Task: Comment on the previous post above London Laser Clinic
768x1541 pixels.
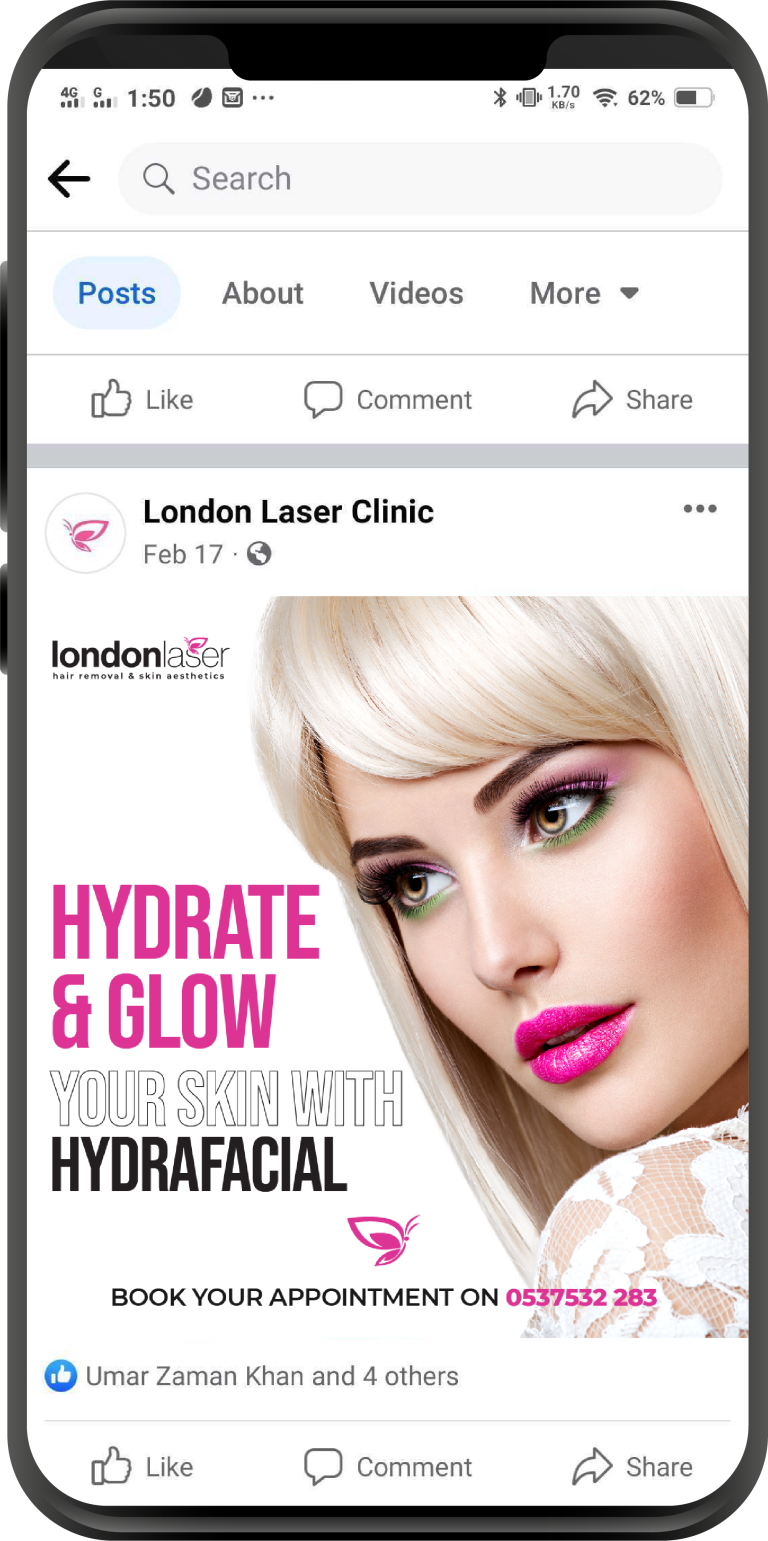Action: (x=388, y=400)
